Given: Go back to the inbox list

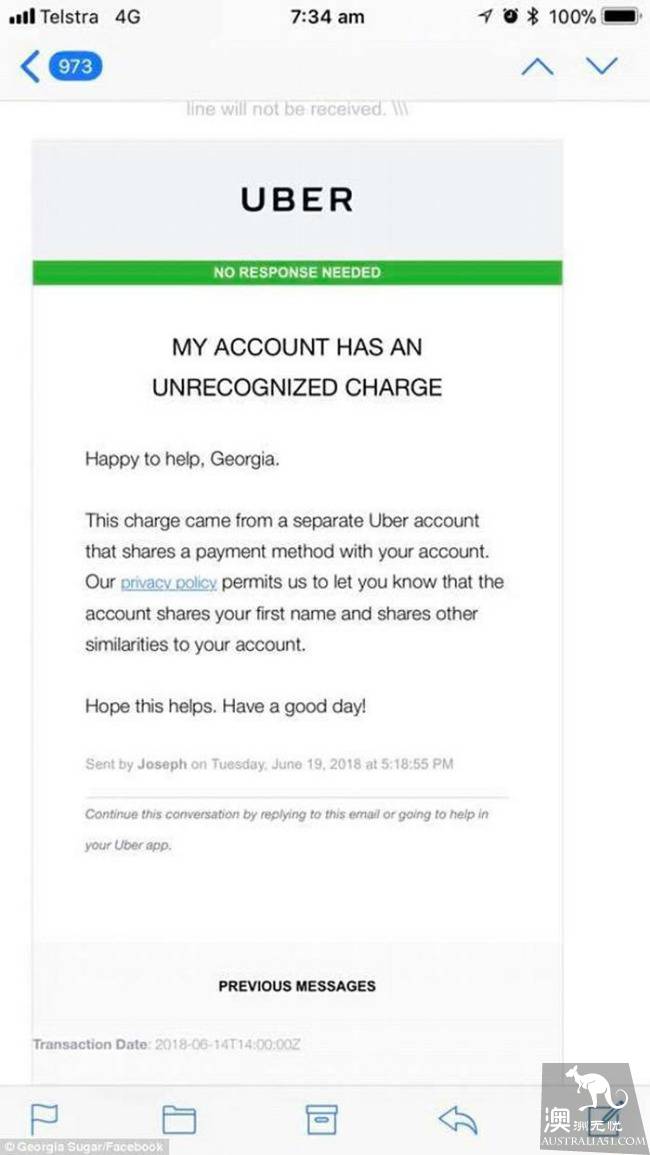Looking at the screenshot, I should coord(60,67).
